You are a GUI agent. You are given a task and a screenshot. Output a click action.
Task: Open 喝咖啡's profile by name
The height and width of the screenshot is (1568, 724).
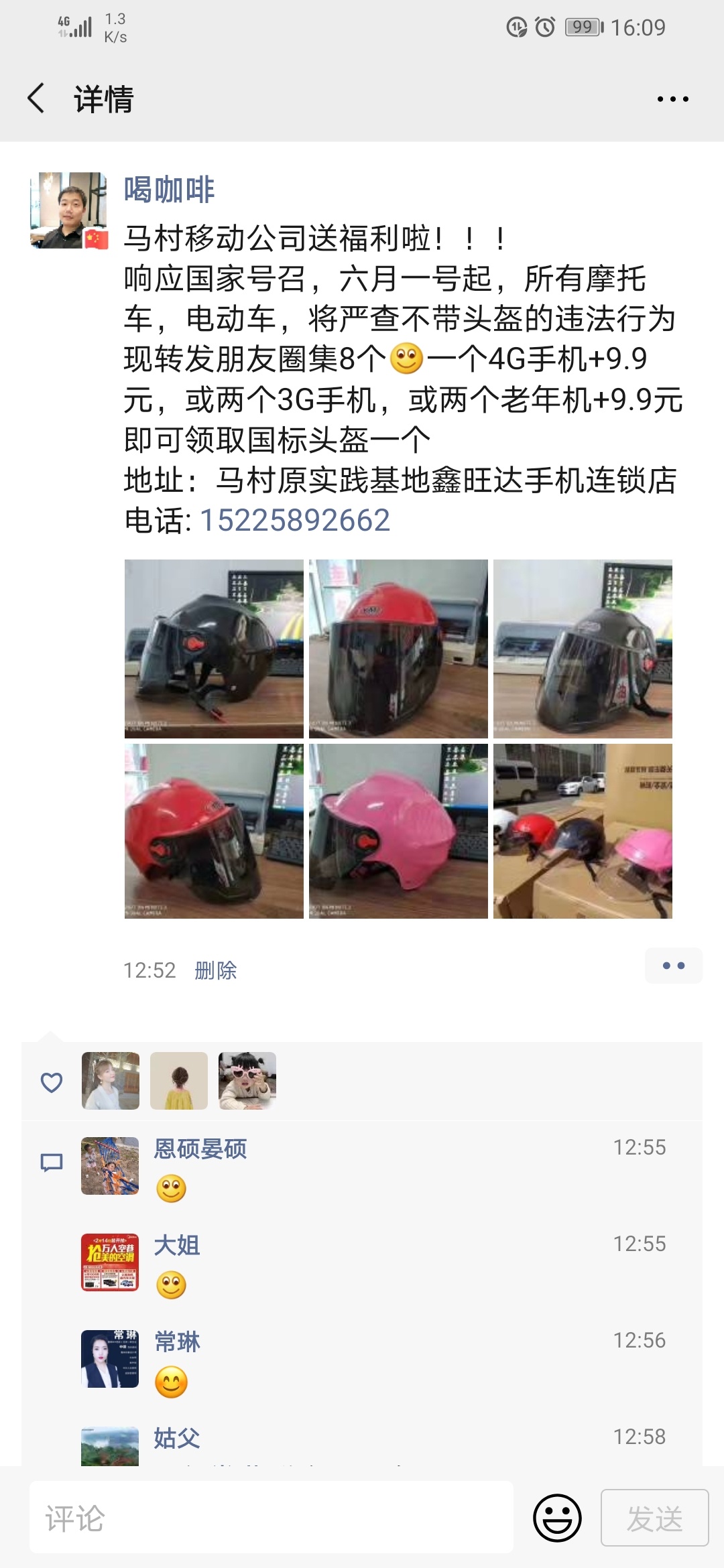pos(169,190)
